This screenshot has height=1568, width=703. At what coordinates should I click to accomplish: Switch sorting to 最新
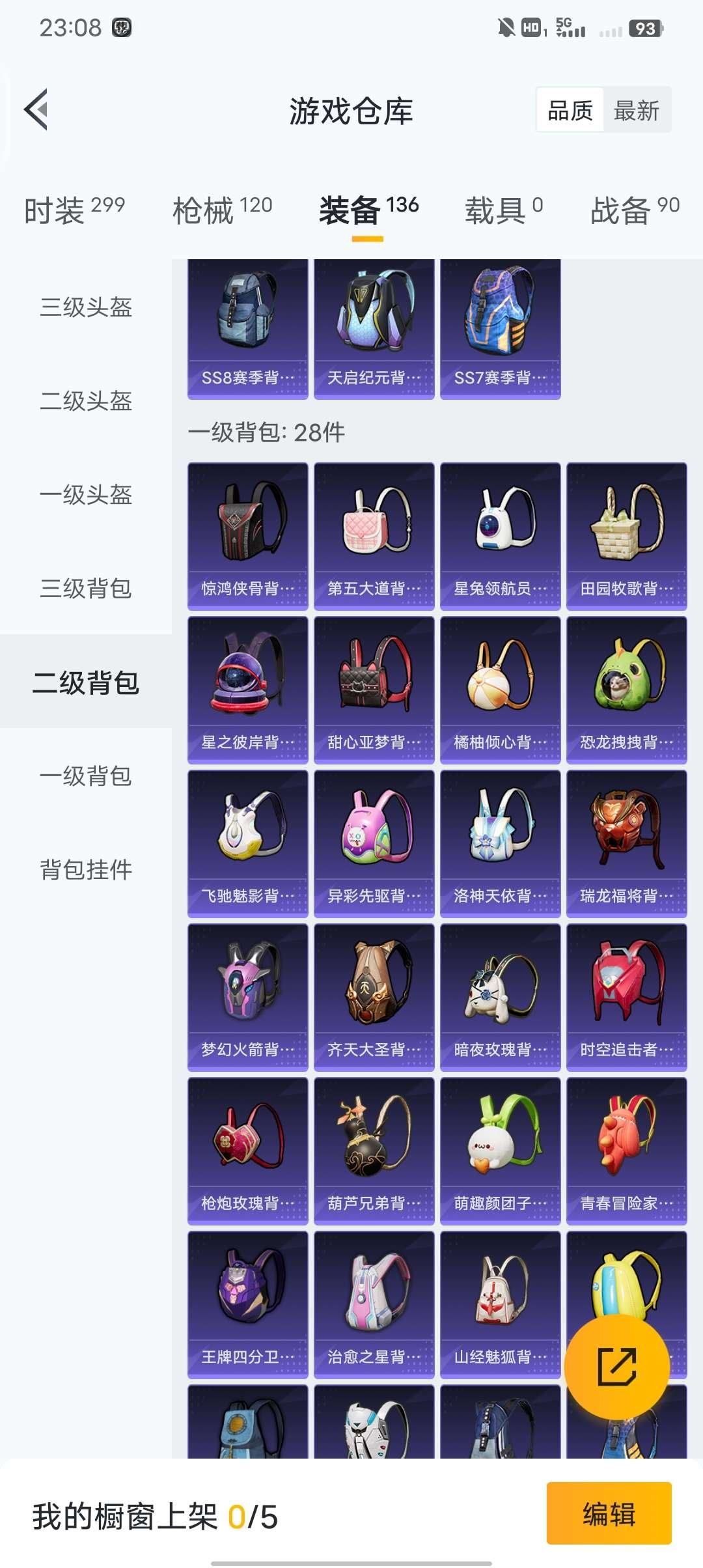pos(636,109)
